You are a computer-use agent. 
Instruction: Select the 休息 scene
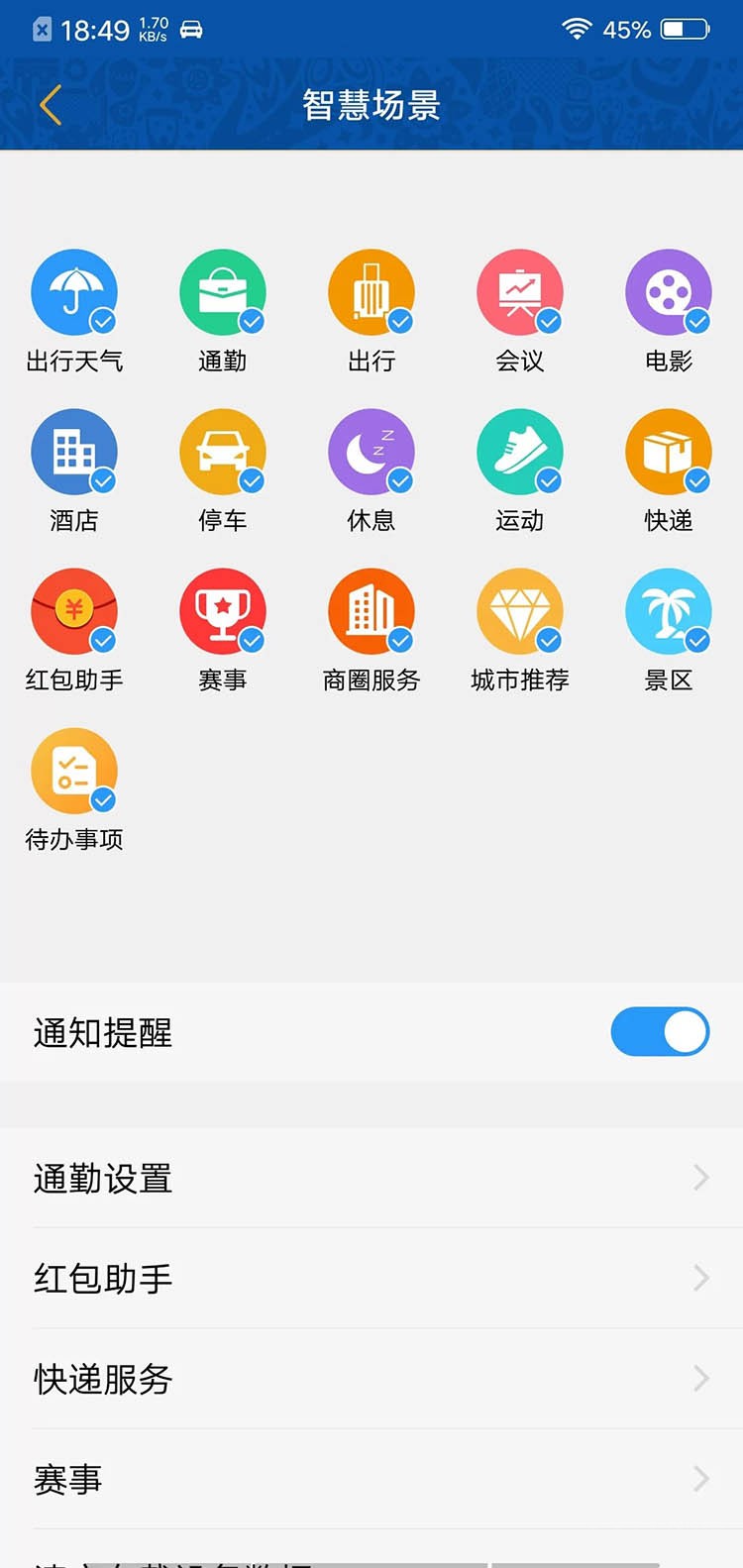click(371, 453)
